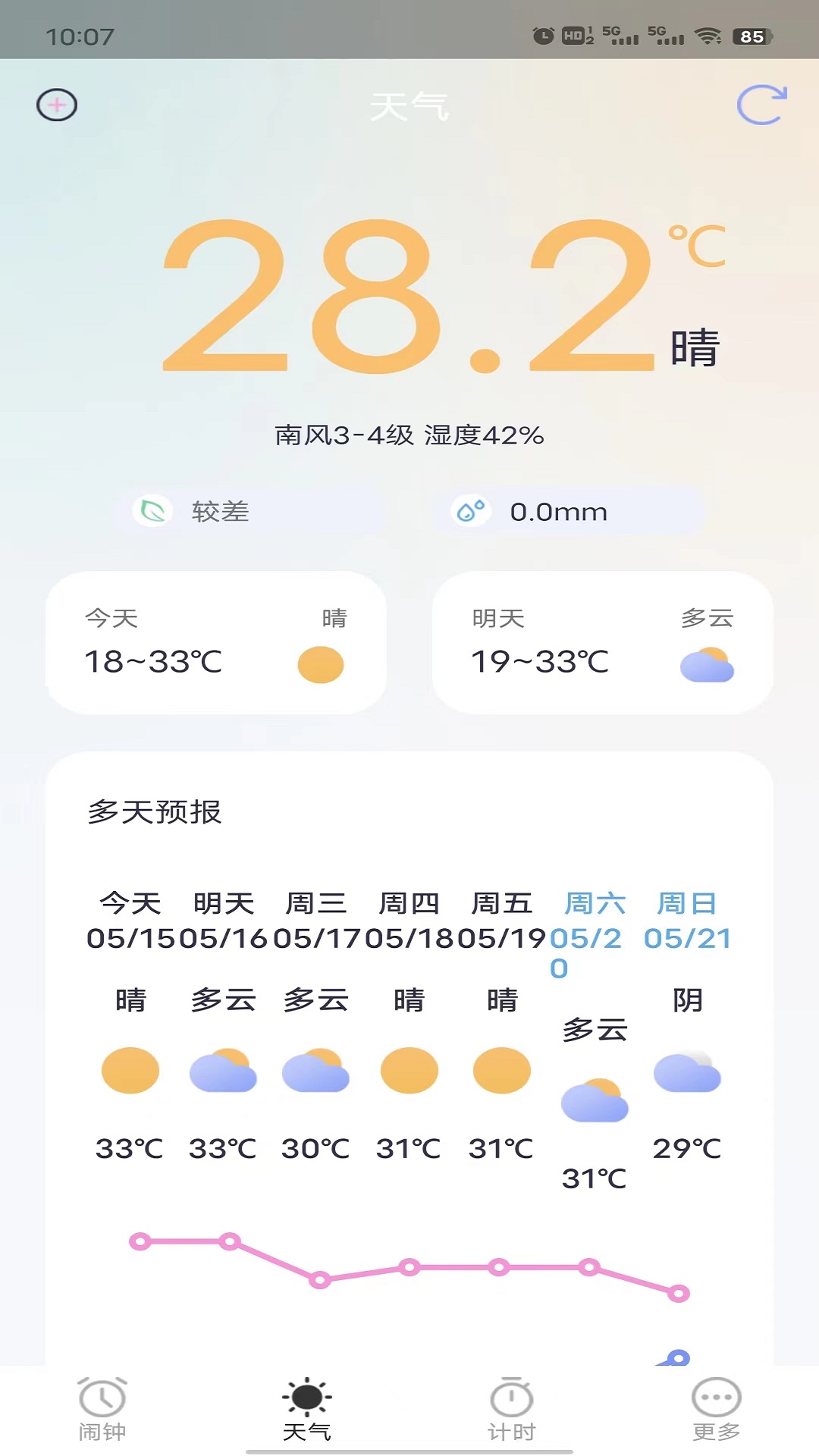Tap the 0.0mm precipitation value
819x1456 pixels.
tap(559, 511)
